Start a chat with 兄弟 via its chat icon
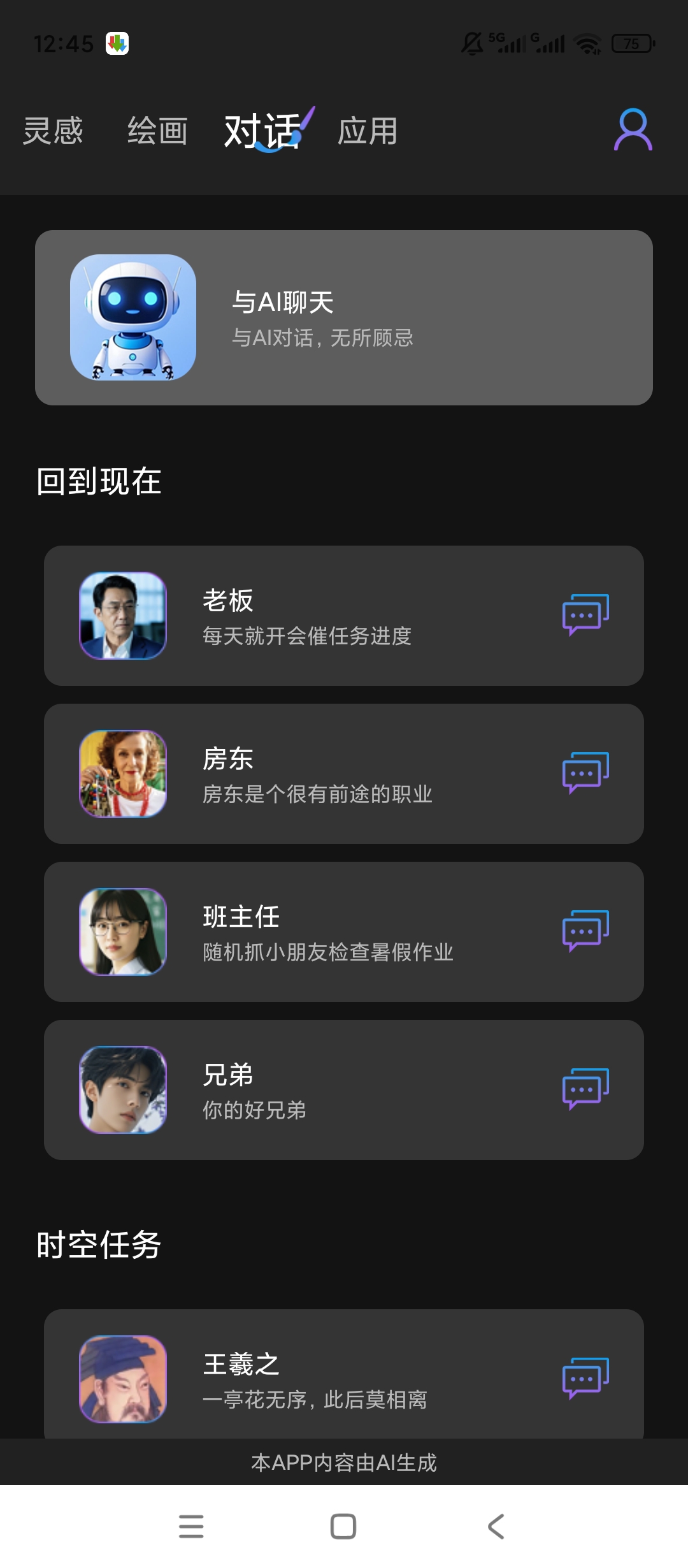The height and width of the screenshot is (1568, 688). pyautogui.click(x=585, y=1089)
